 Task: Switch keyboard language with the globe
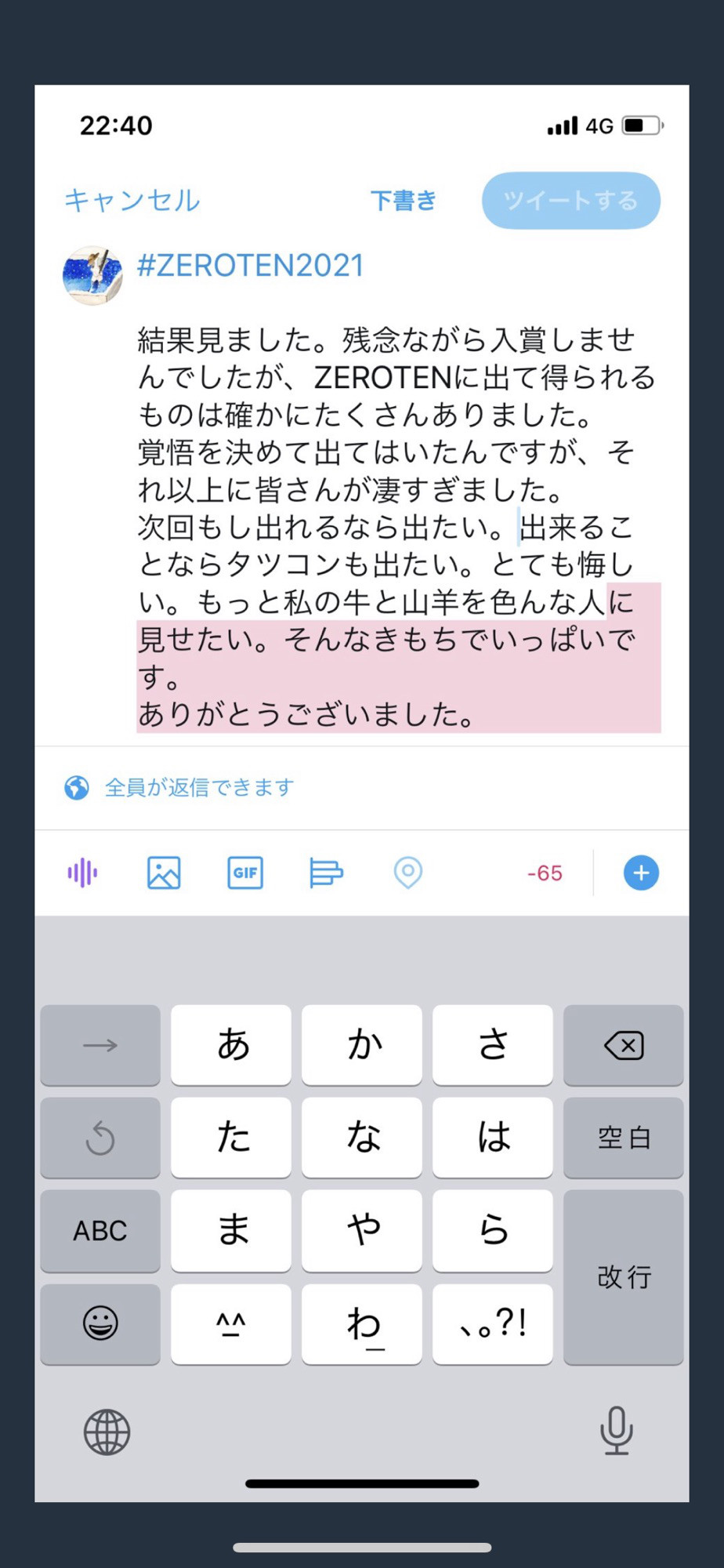point(107,1432)
